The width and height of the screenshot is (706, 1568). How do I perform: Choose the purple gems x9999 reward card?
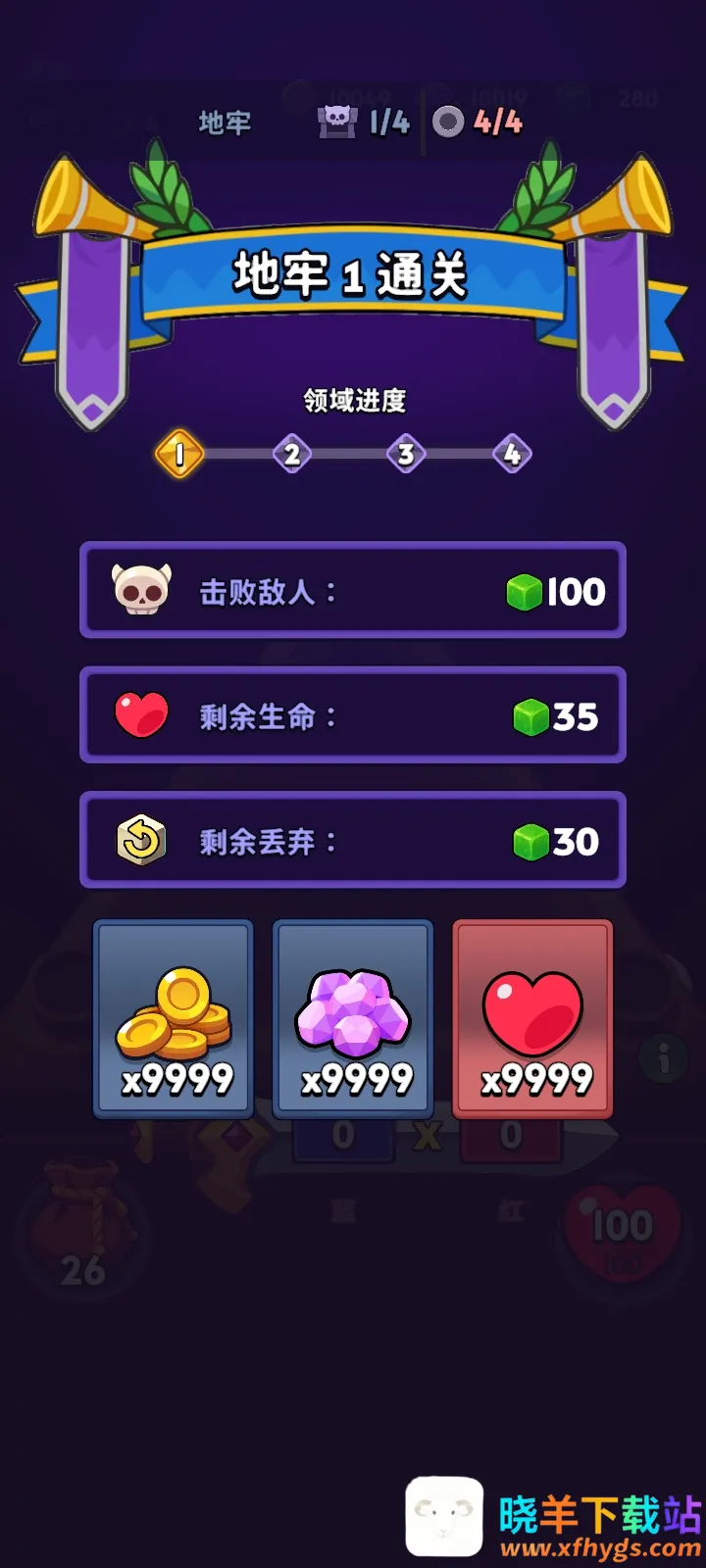(353, 1019)
